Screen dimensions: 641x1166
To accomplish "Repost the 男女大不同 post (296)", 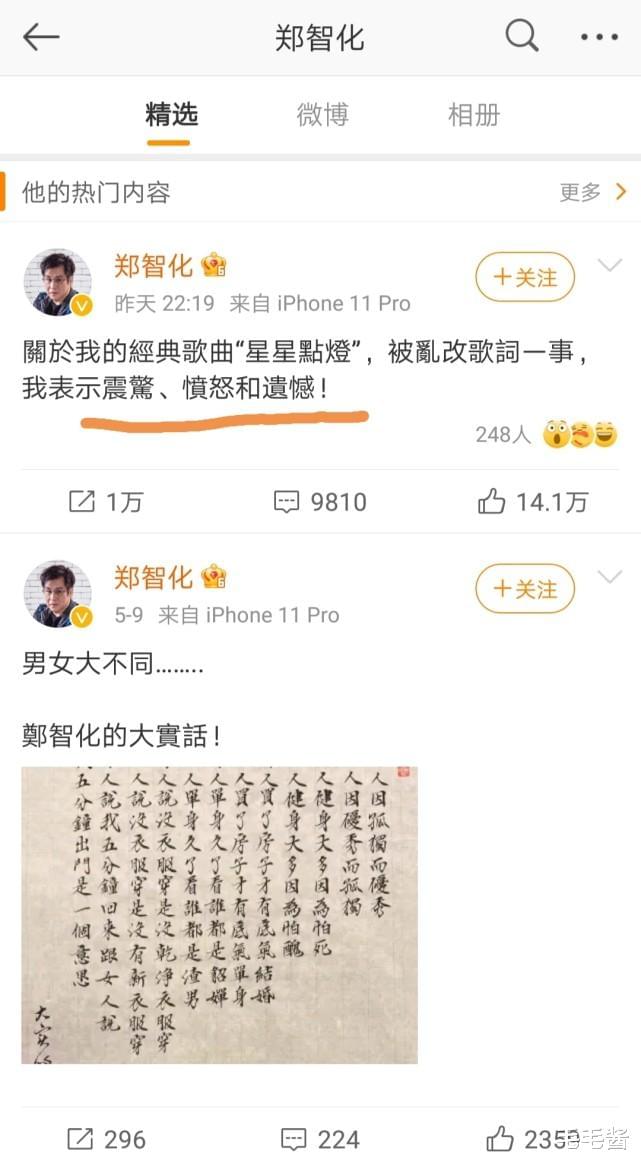I will 105,1138.
